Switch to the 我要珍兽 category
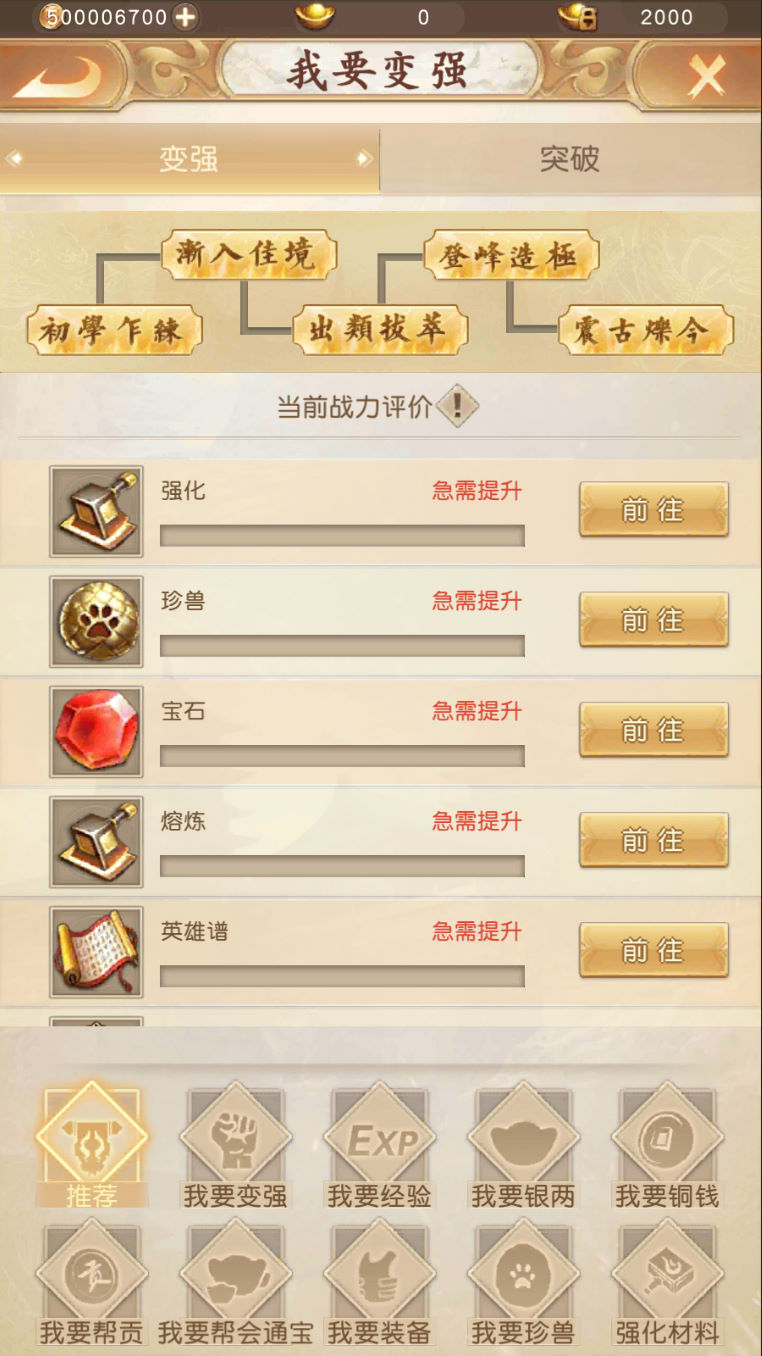 pyautogui.click(x=523, y=1283)
